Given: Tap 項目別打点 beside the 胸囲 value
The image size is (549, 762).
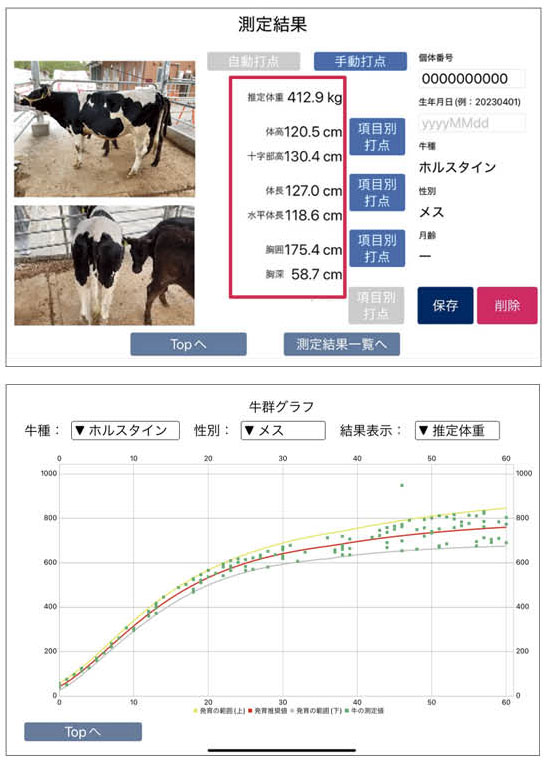Looking at the screenshot, I should coord(377,248).
